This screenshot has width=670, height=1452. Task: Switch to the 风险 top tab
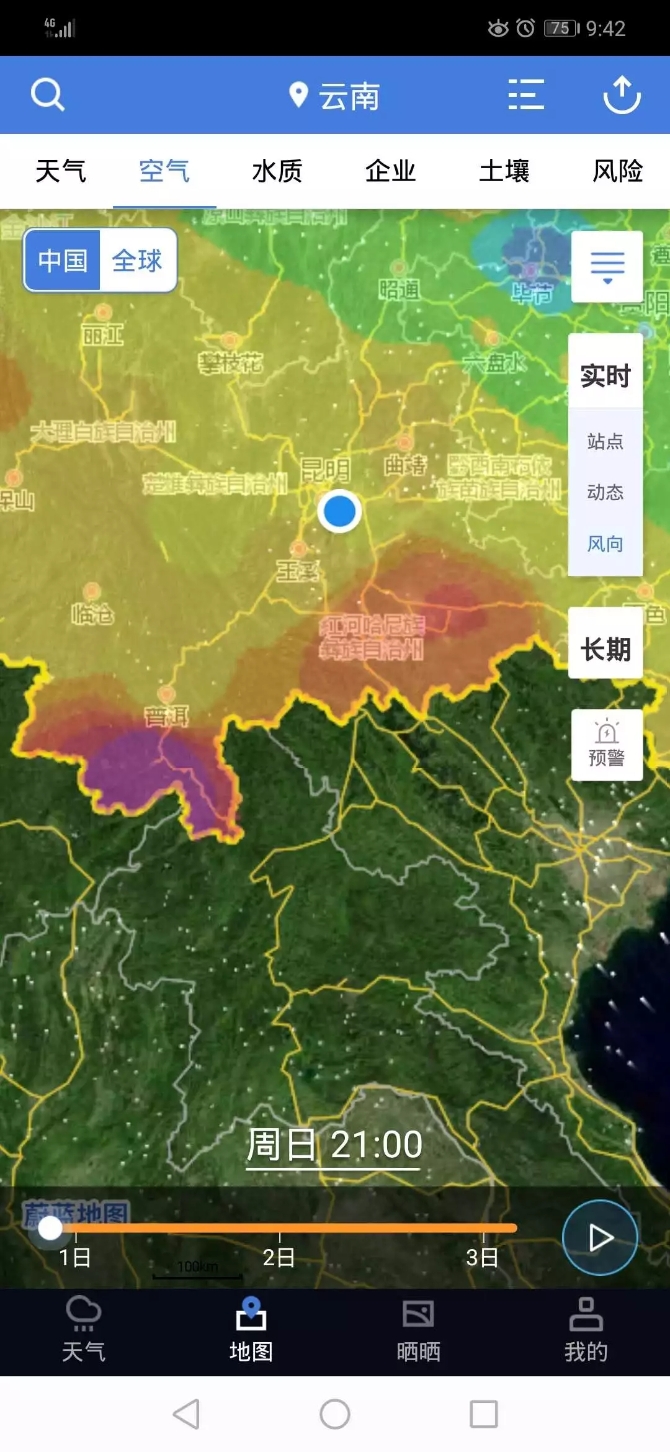[618, 171]
